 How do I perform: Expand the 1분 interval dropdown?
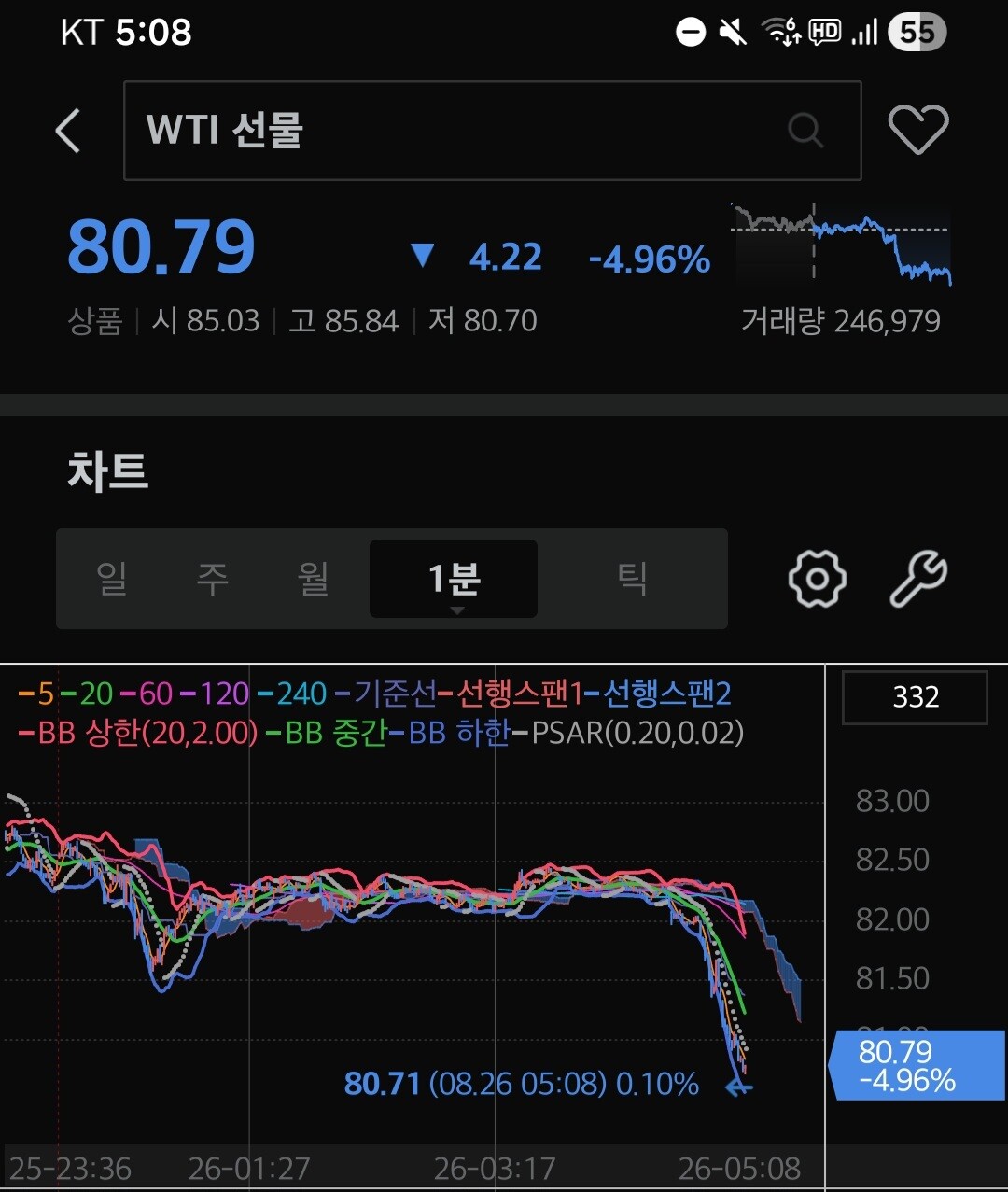coord(454,579)
